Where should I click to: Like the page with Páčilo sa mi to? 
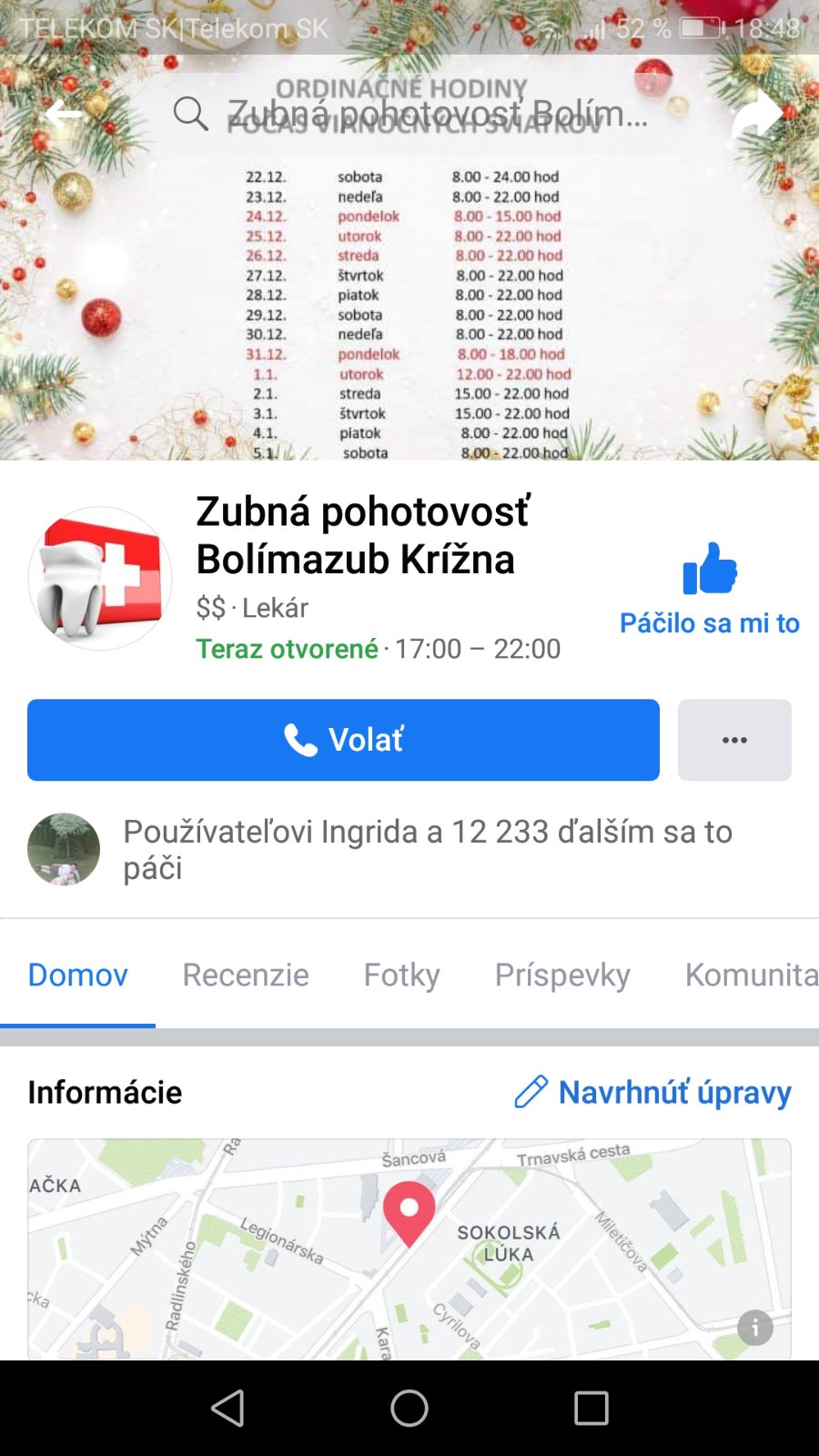(x=710, y=588)
